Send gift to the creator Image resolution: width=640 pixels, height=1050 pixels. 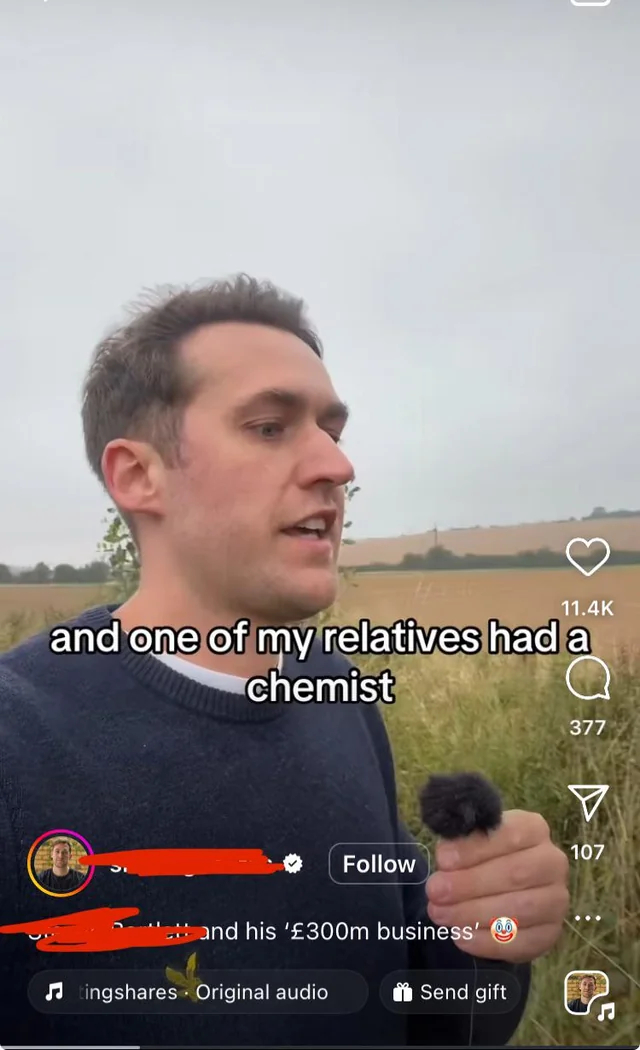click(450, 992)
